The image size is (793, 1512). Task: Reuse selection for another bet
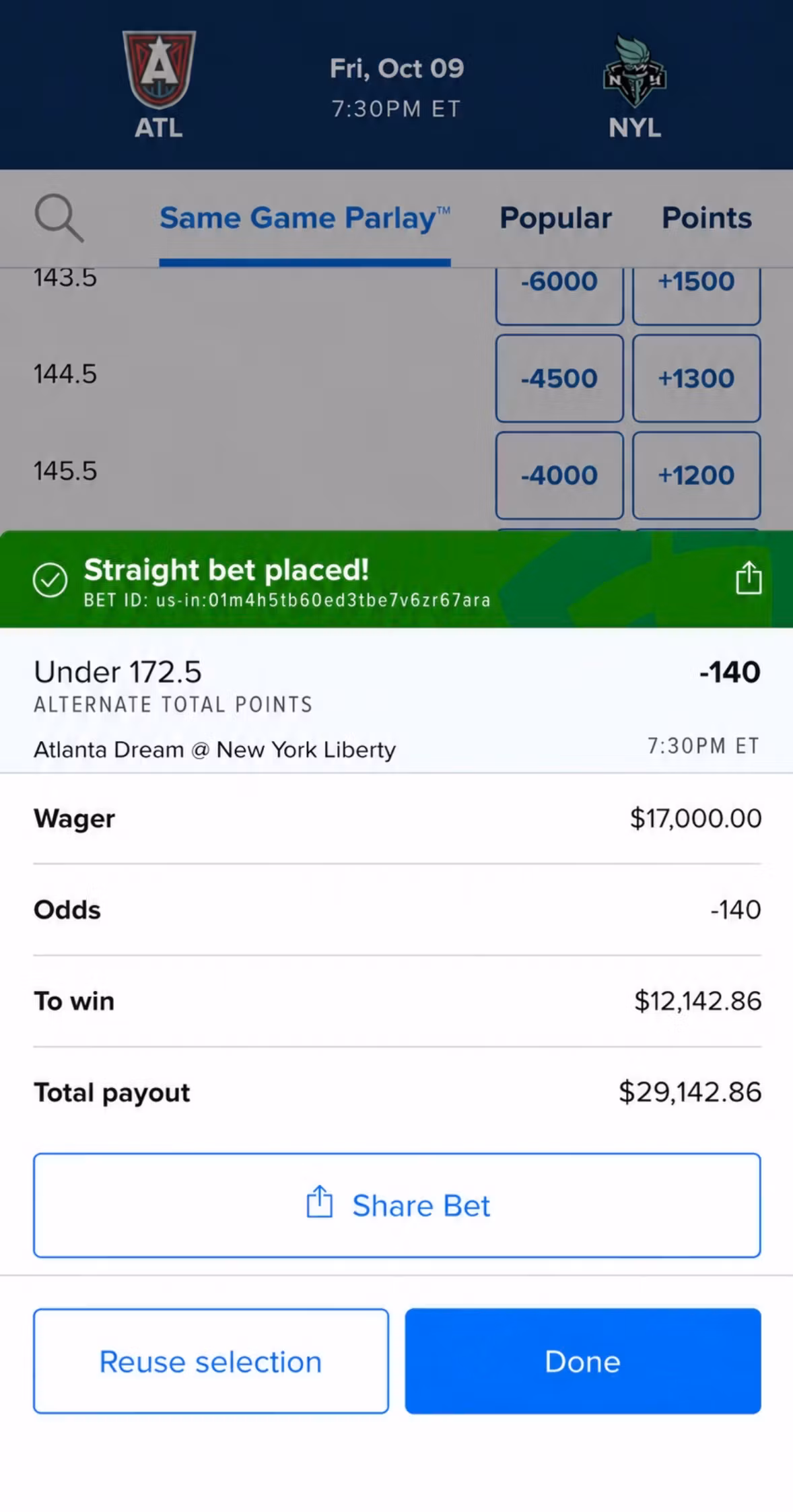(211, 1361)
